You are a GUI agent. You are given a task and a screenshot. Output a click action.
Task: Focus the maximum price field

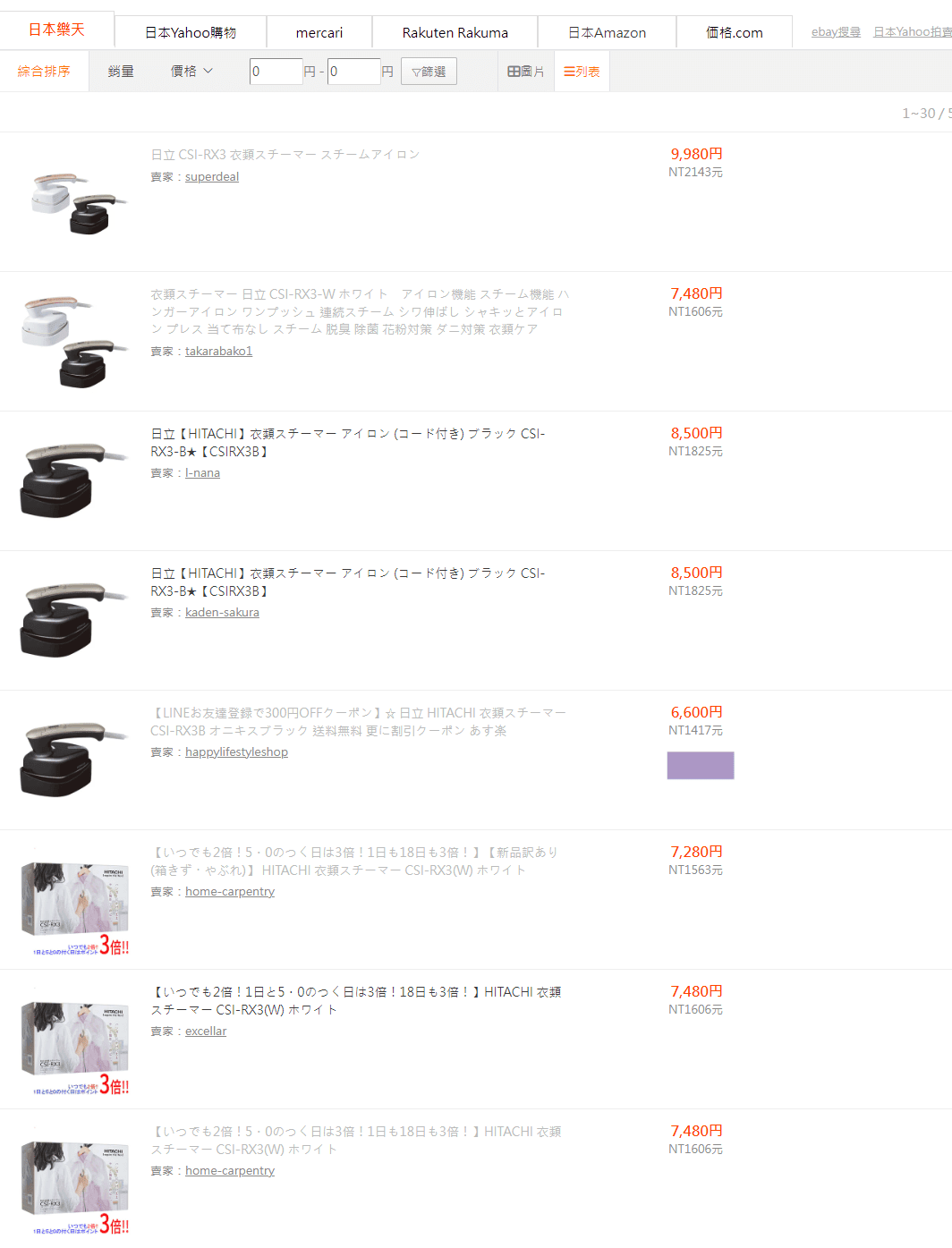pos(353,72)
